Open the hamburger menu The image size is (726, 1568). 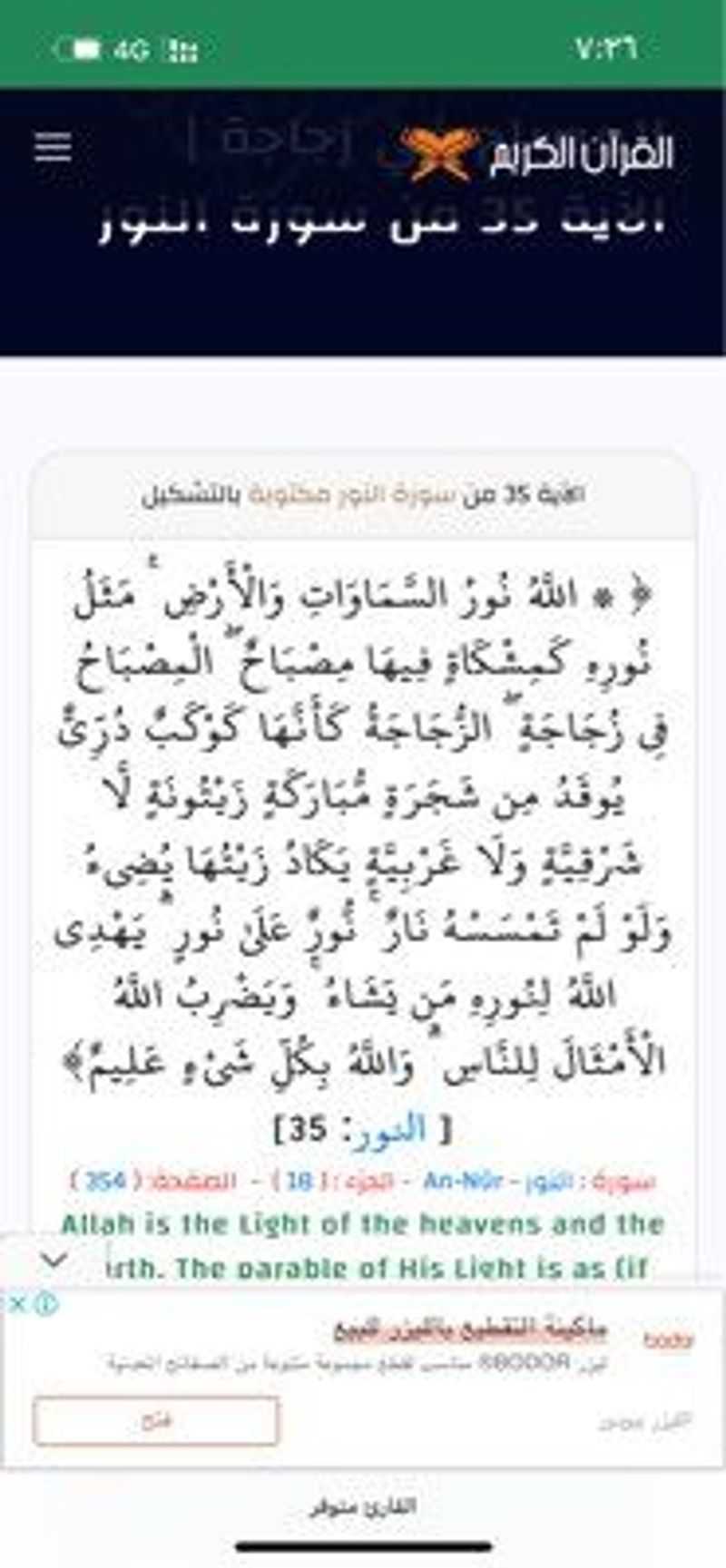[x=53, y=147]
